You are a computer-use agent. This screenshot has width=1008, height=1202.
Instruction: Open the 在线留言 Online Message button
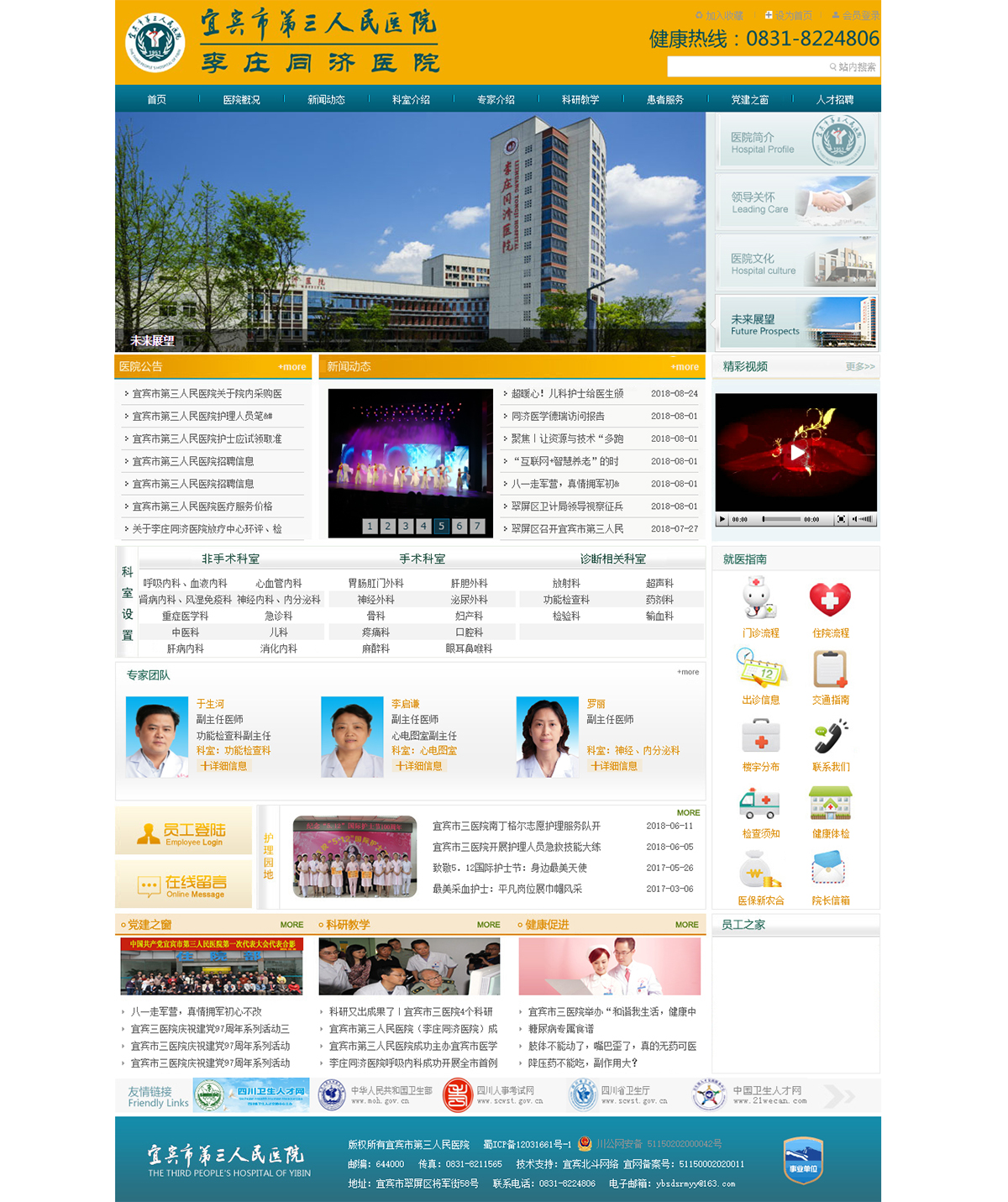click(183, 884)
